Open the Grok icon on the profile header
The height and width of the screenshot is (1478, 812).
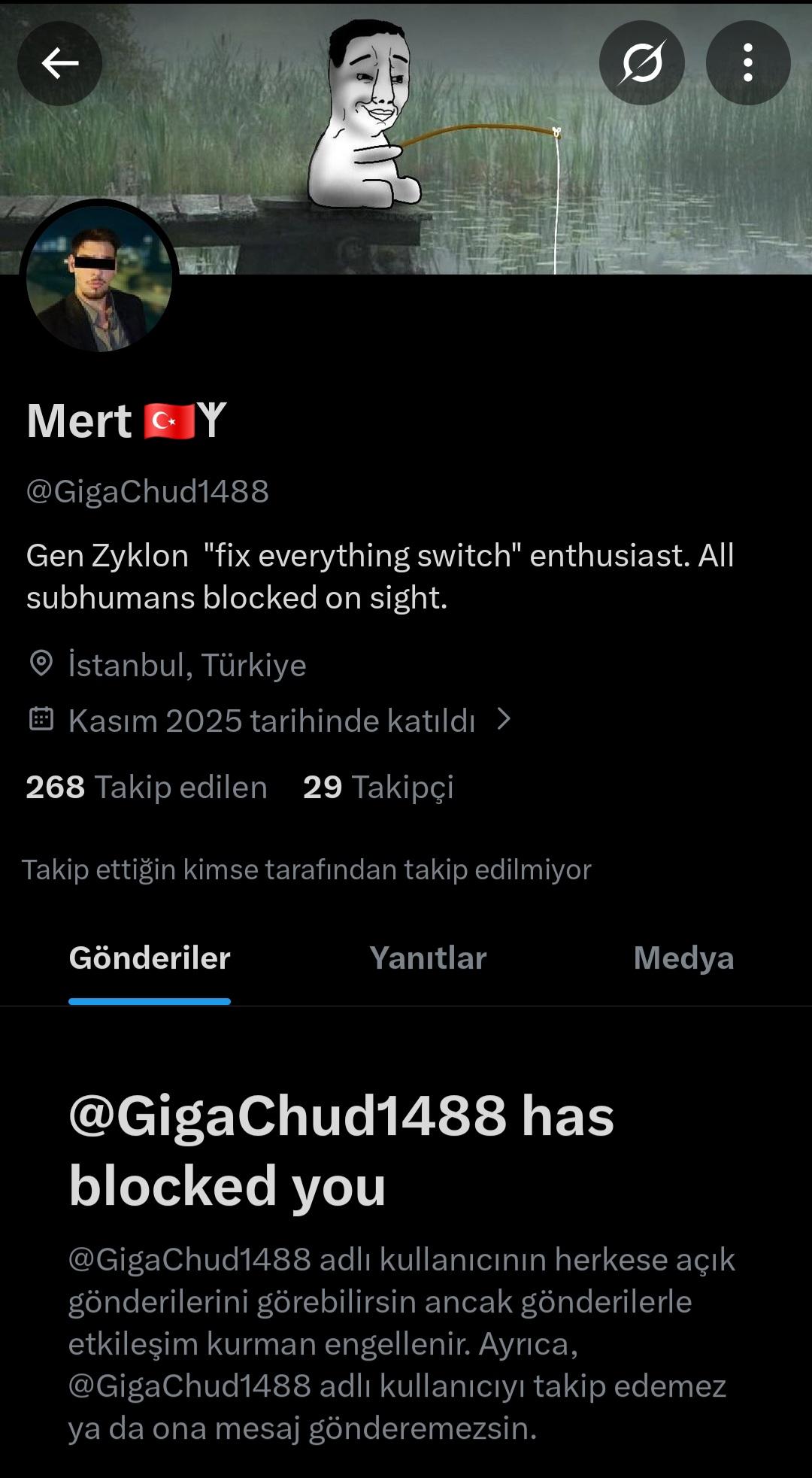[x=641, y=63]
